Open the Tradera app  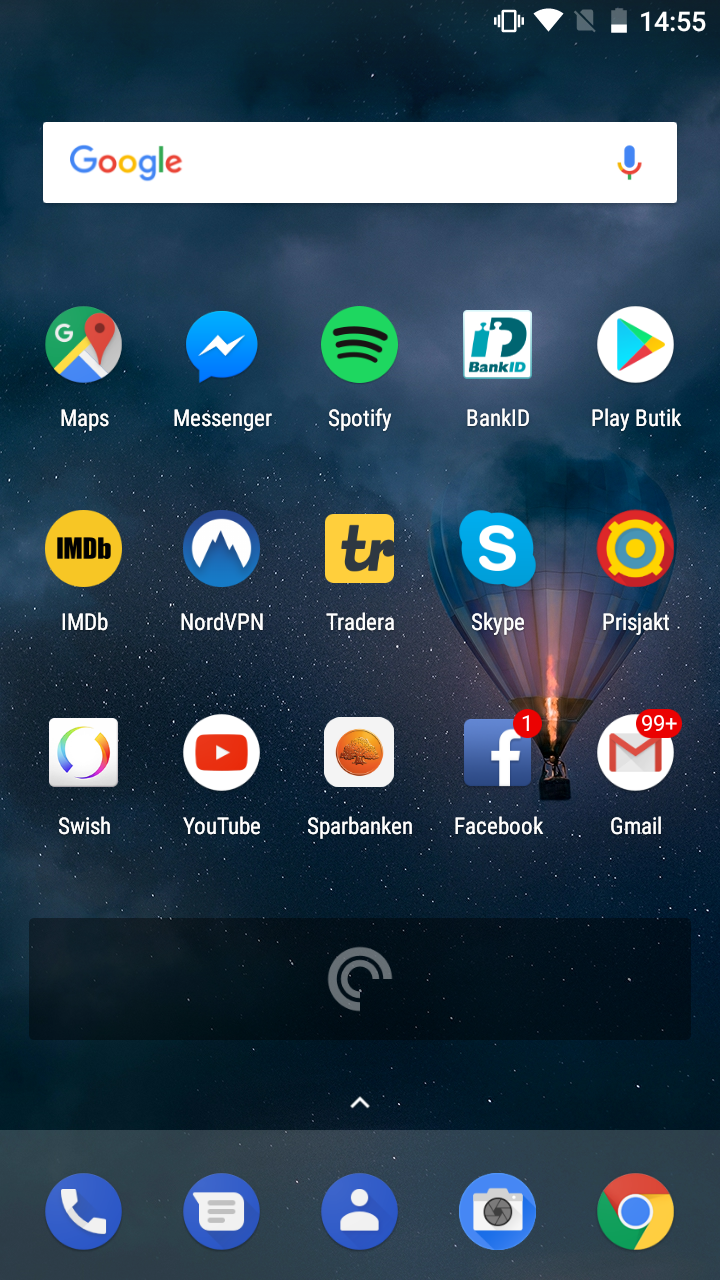pyautogui.click(x=359, y=549)
